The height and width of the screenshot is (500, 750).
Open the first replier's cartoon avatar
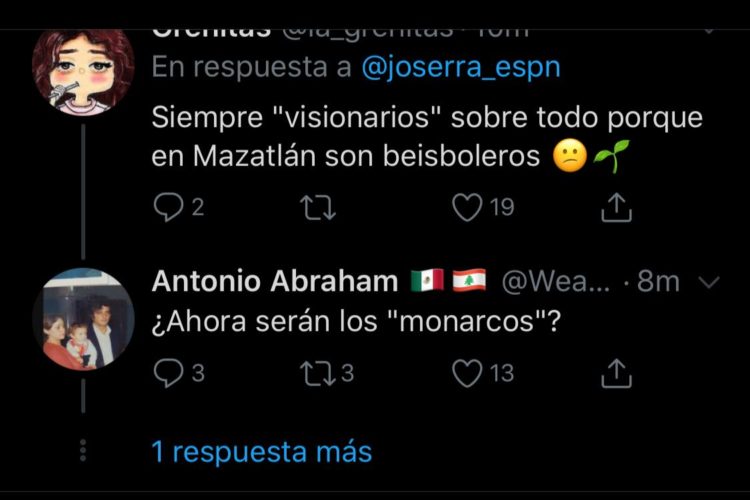click(x=83, y=70)
